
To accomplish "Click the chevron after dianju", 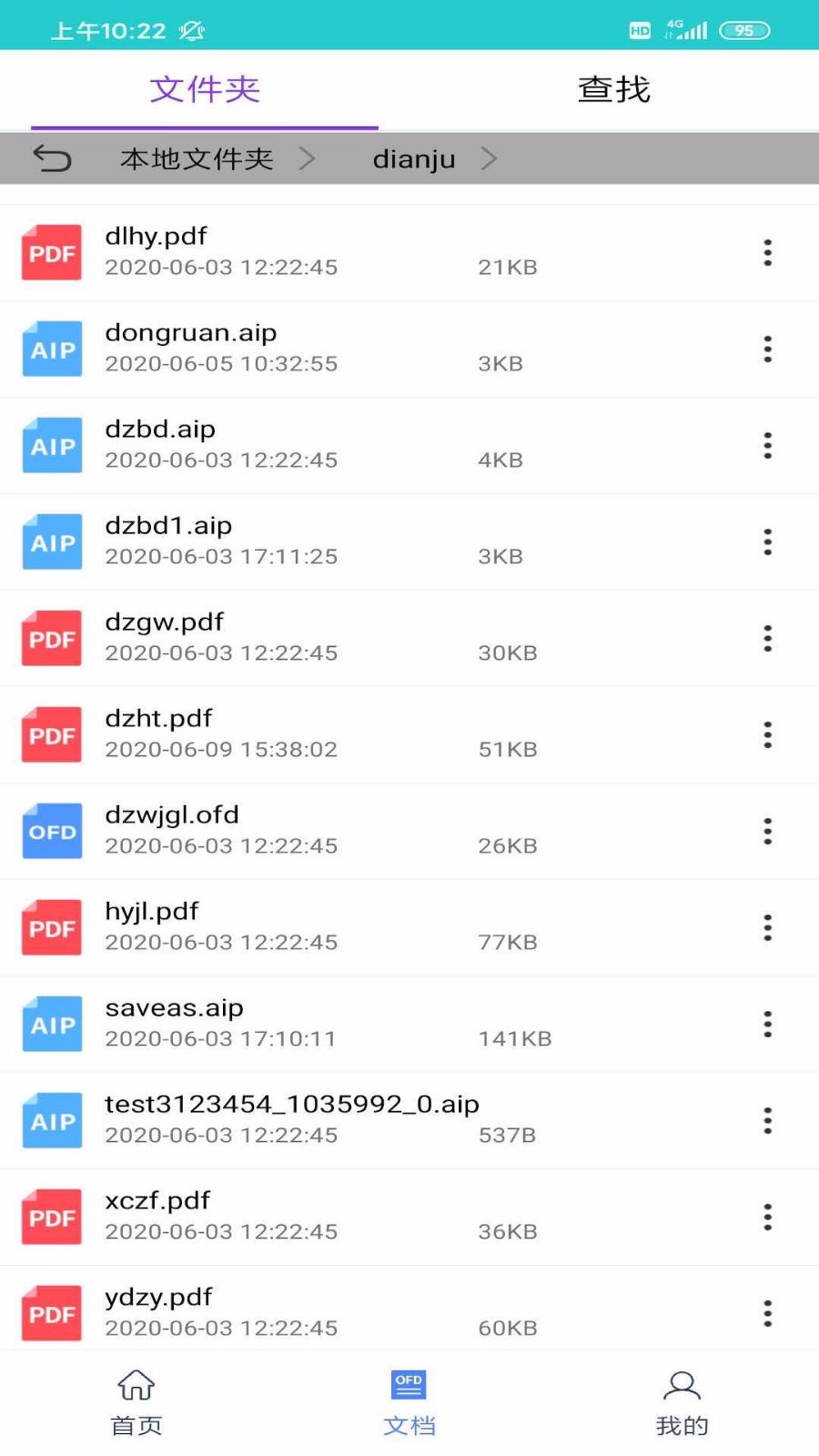I will click(490, 158).
